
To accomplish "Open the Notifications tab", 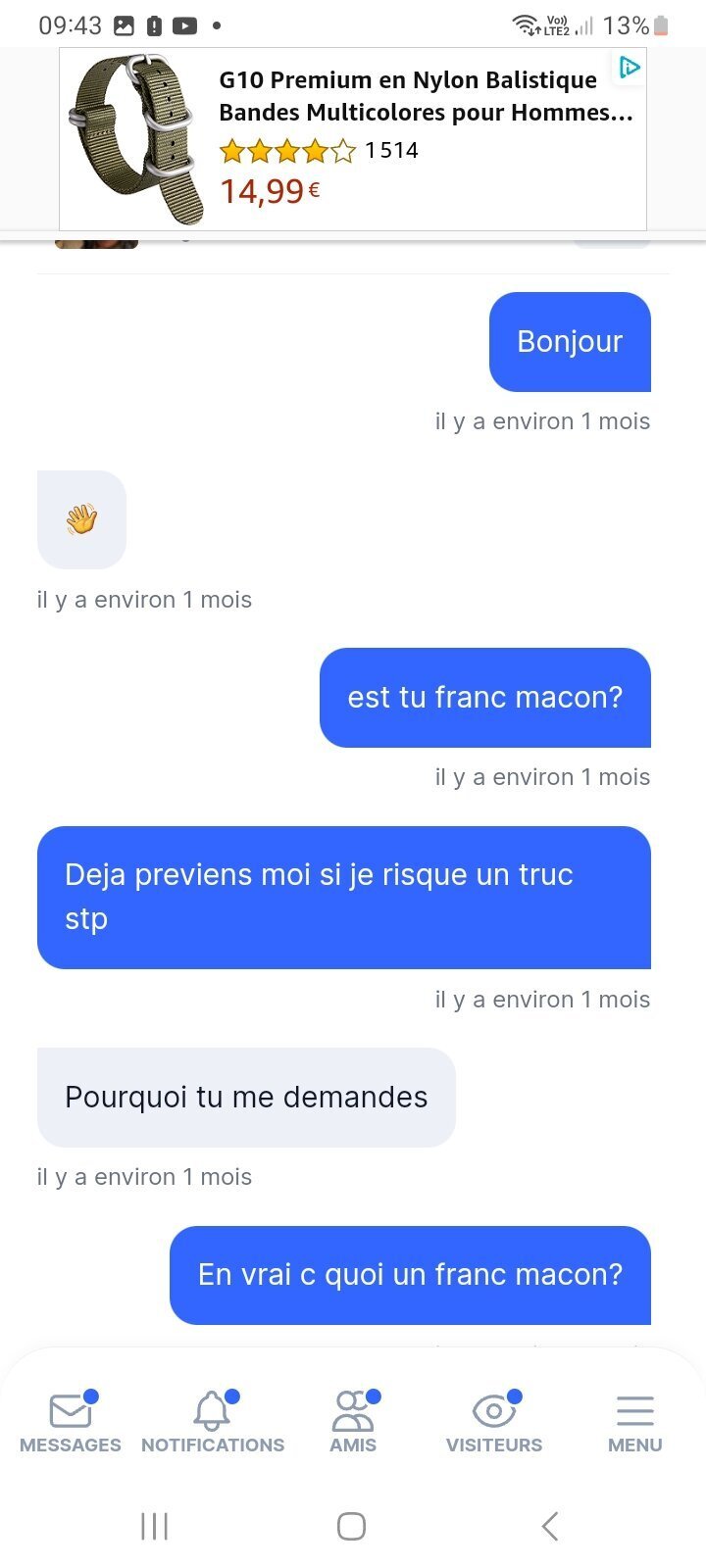I will tap(212, 1422).
